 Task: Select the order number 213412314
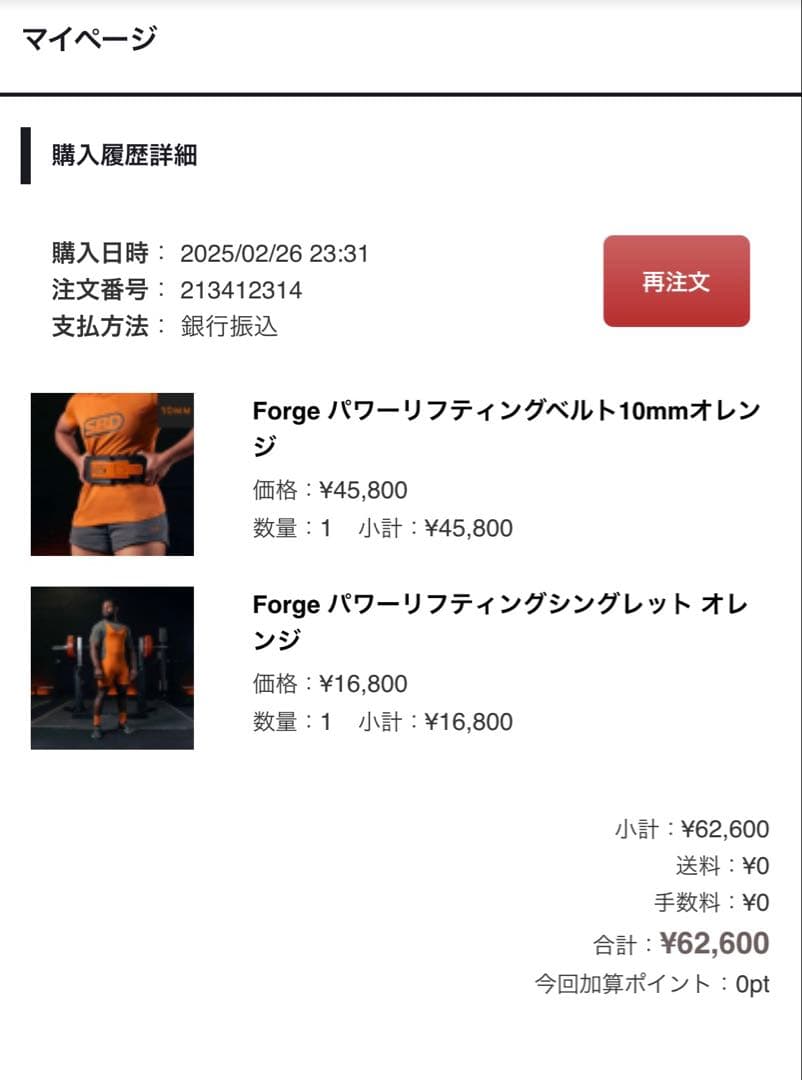pyautogui.click(x=236, y=290)
